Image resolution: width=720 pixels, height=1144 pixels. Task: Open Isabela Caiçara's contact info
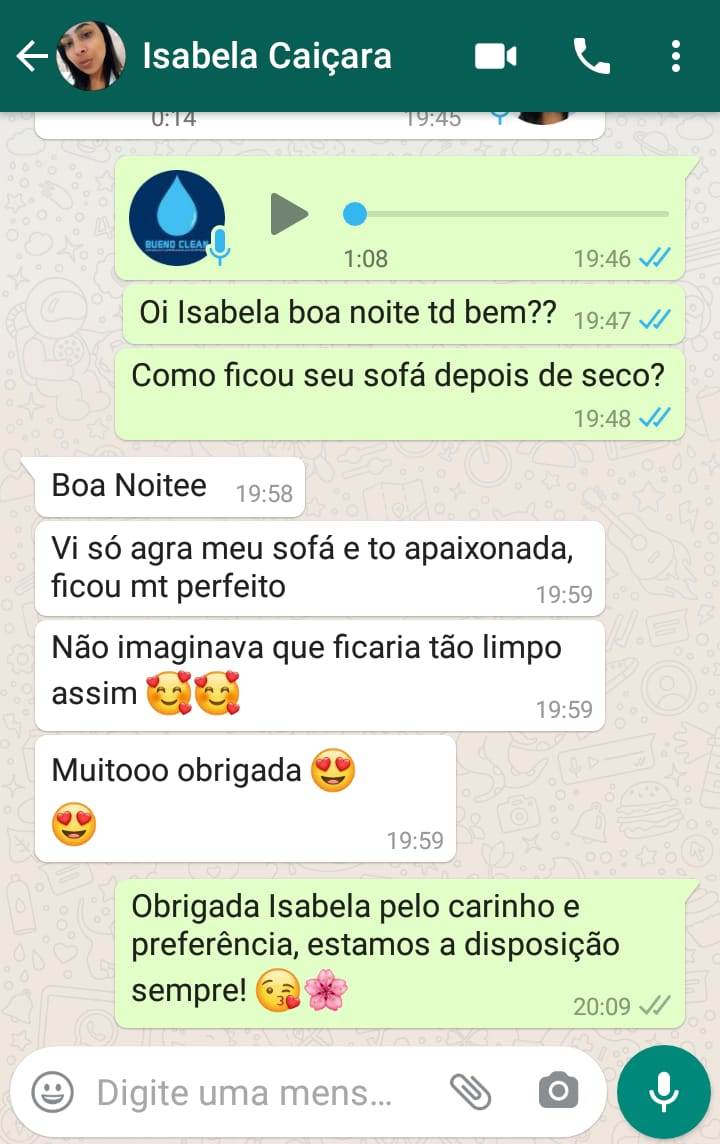(x=266, y=56)
